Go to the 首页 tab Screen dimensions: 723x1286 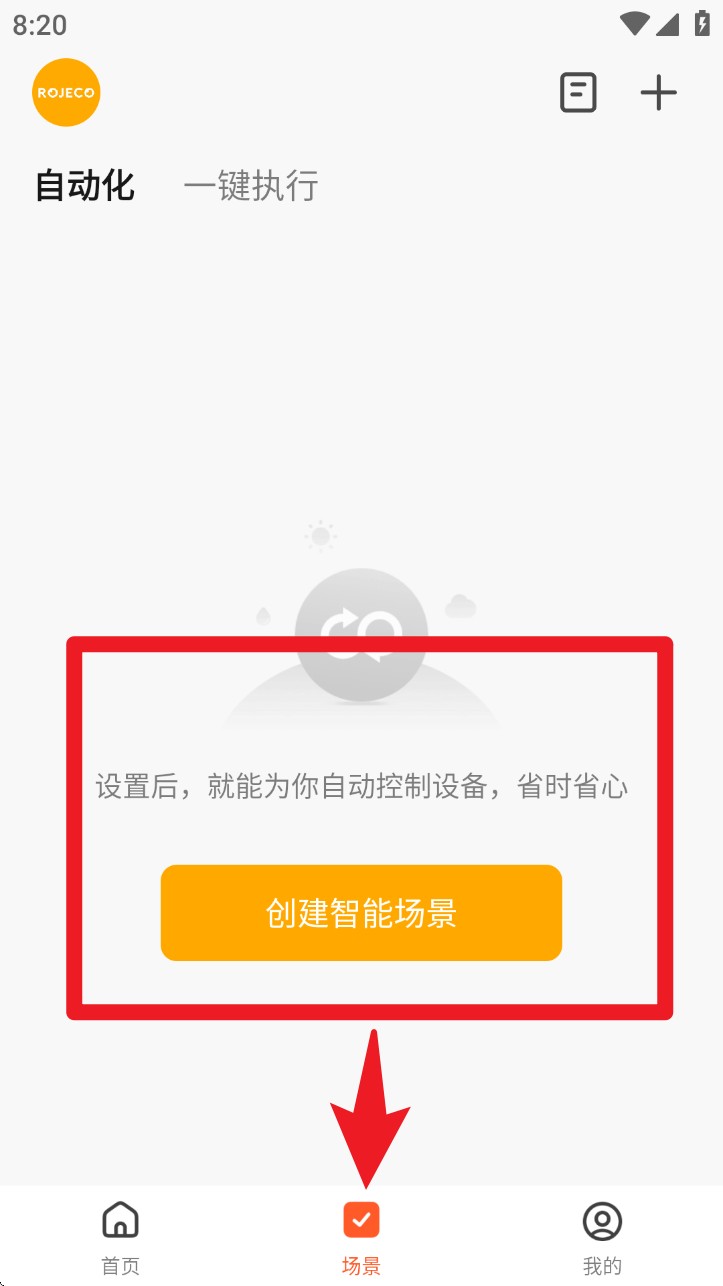click(x=120, y=1237)
